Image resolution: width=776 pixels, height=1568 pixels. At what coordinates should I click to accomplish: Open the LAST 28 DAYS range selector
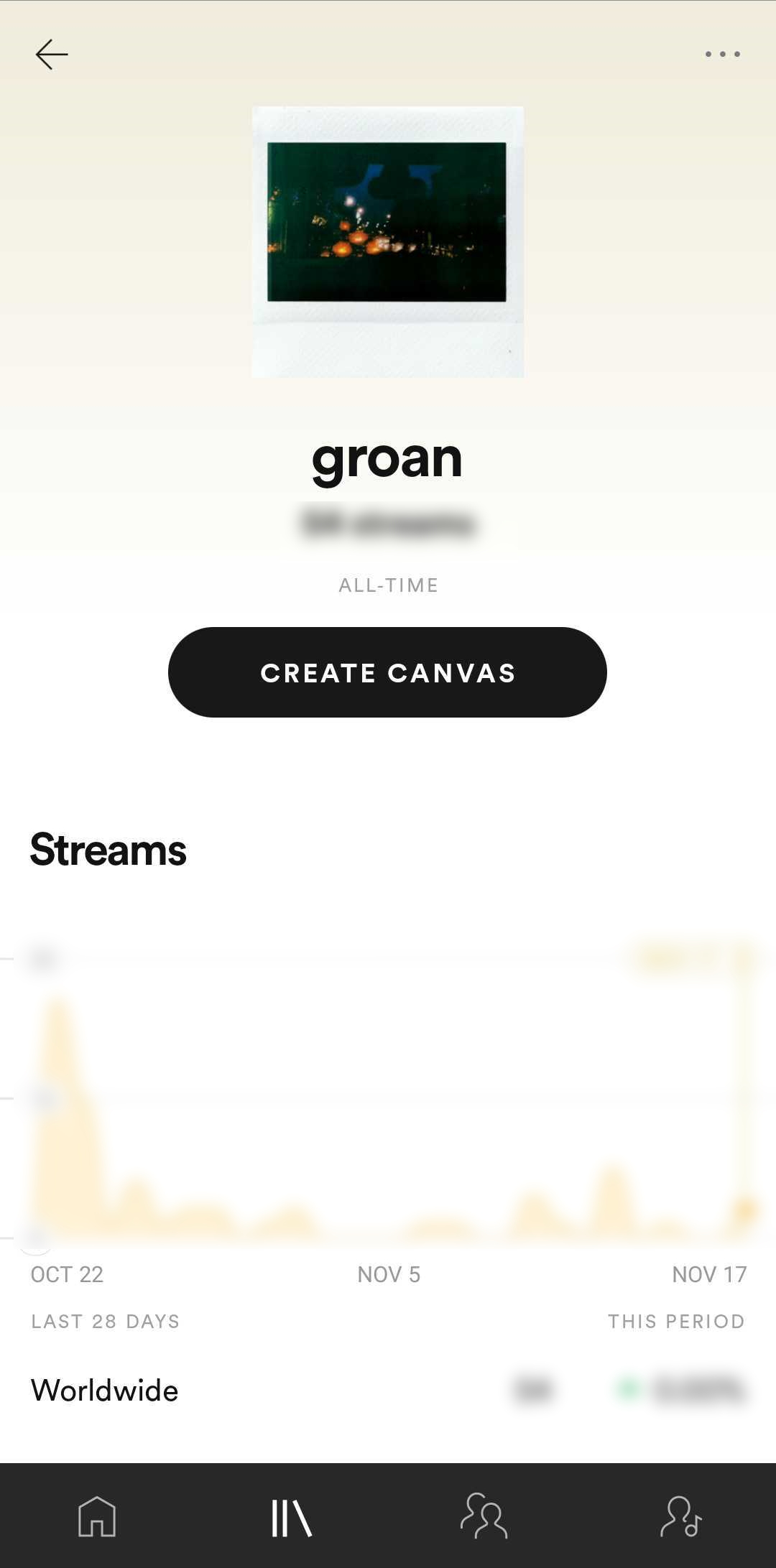tap(104, 1321)
